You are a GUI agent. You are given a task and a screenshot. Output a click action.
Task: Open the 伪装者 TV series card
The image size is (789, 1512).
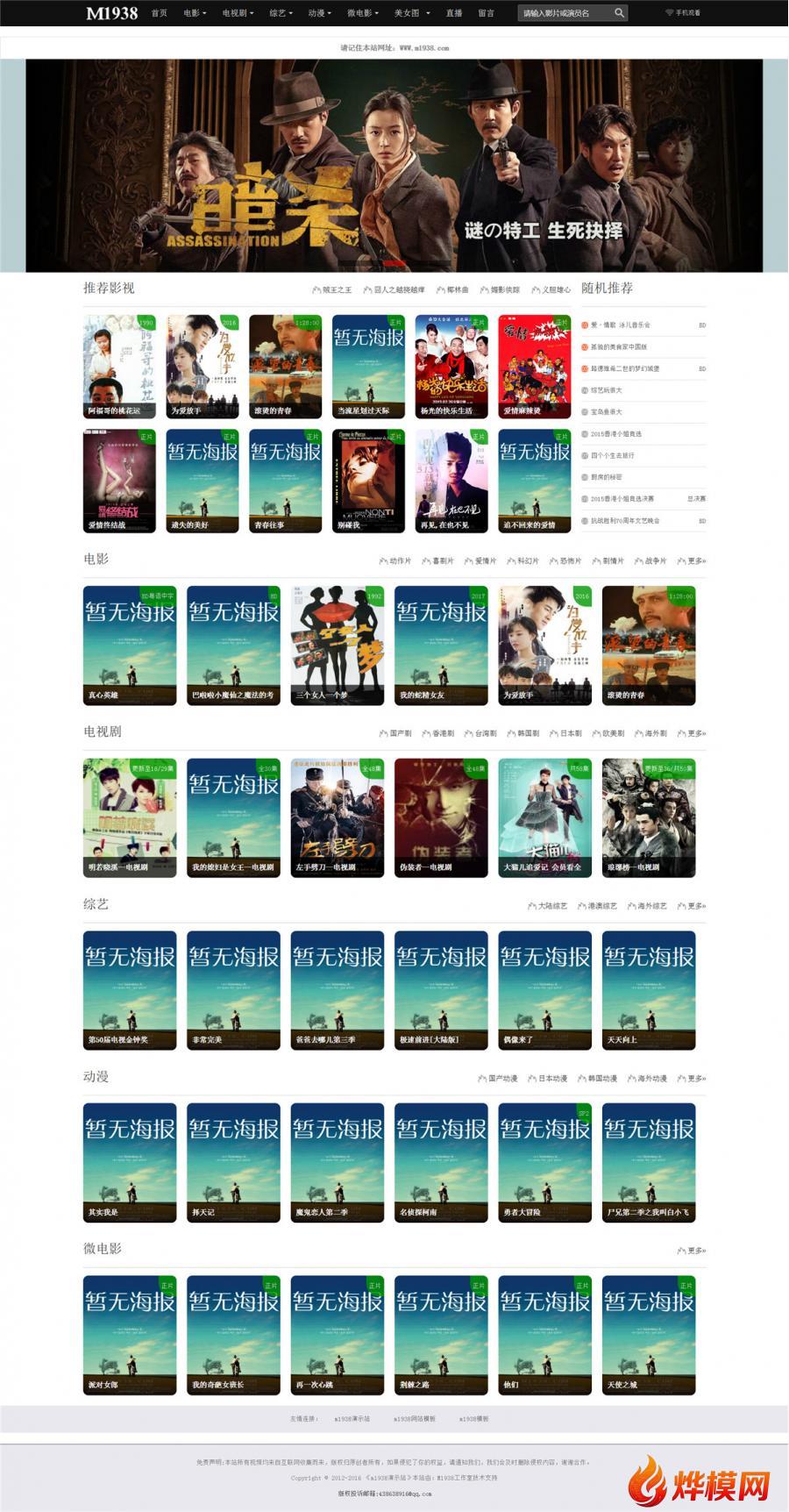click(441, 818)
